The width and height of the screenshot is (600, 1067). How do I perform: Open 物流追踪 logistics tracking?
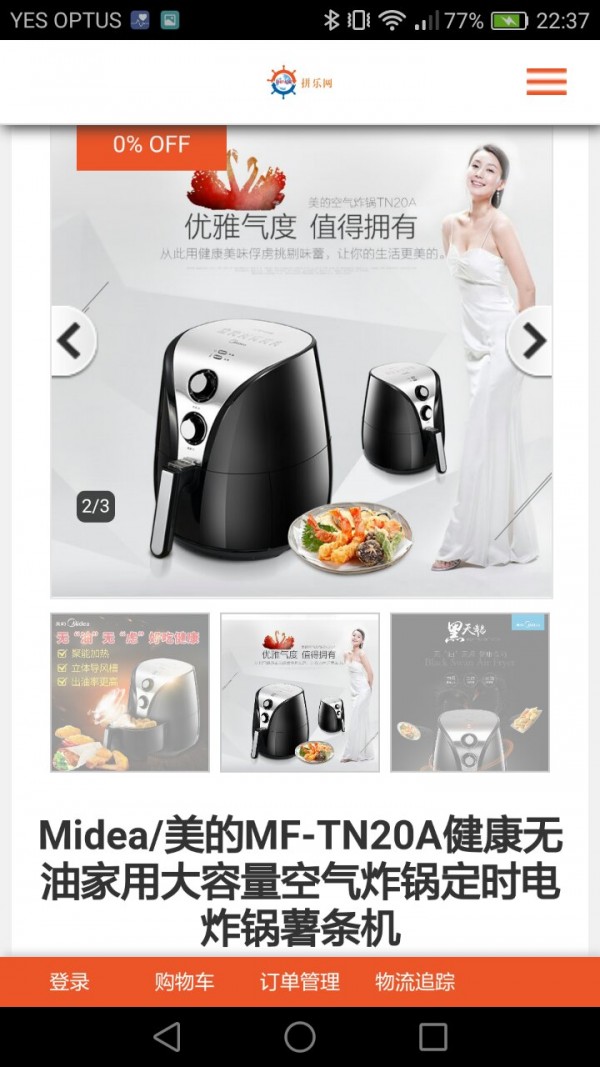coord(415,982)
